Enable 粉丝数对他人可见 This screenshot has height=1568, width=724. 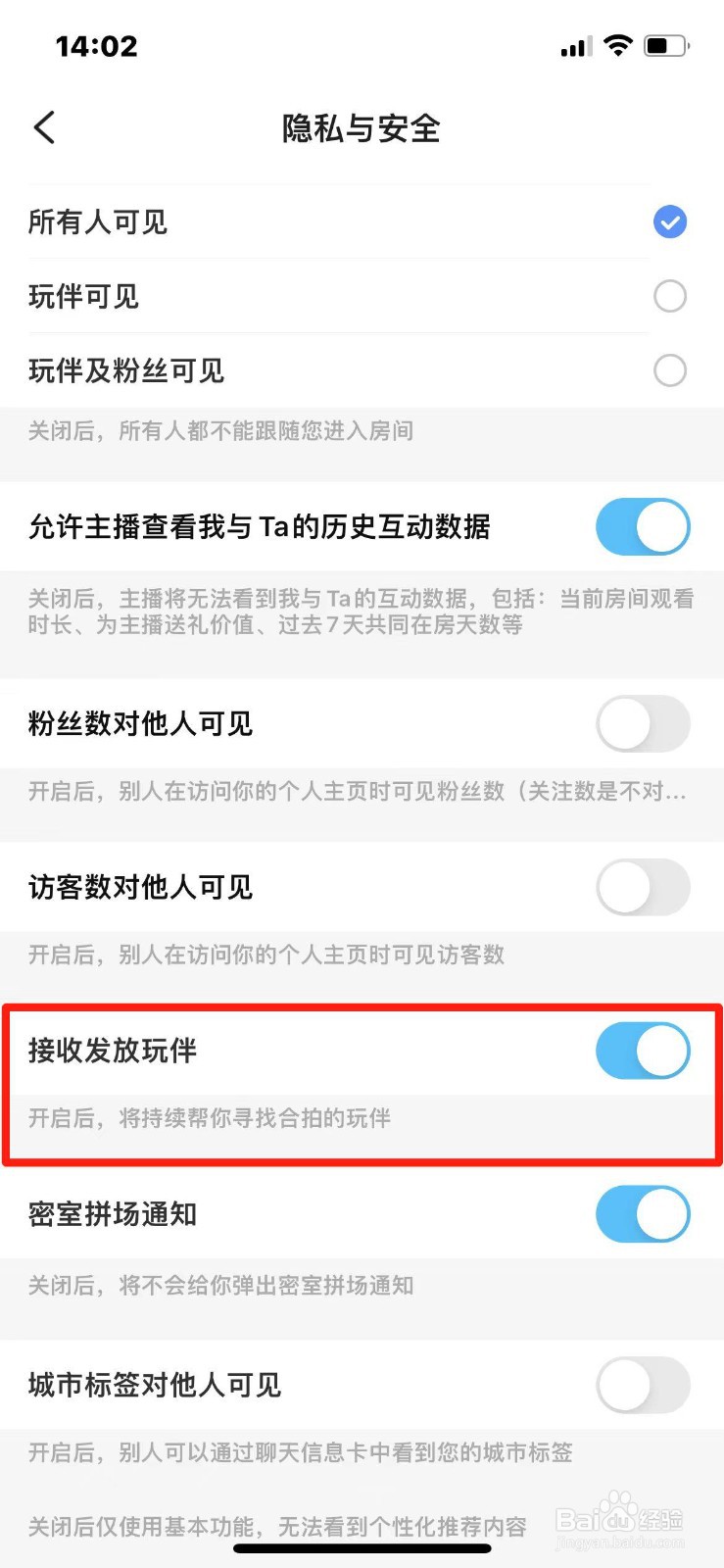pos(643,724)
